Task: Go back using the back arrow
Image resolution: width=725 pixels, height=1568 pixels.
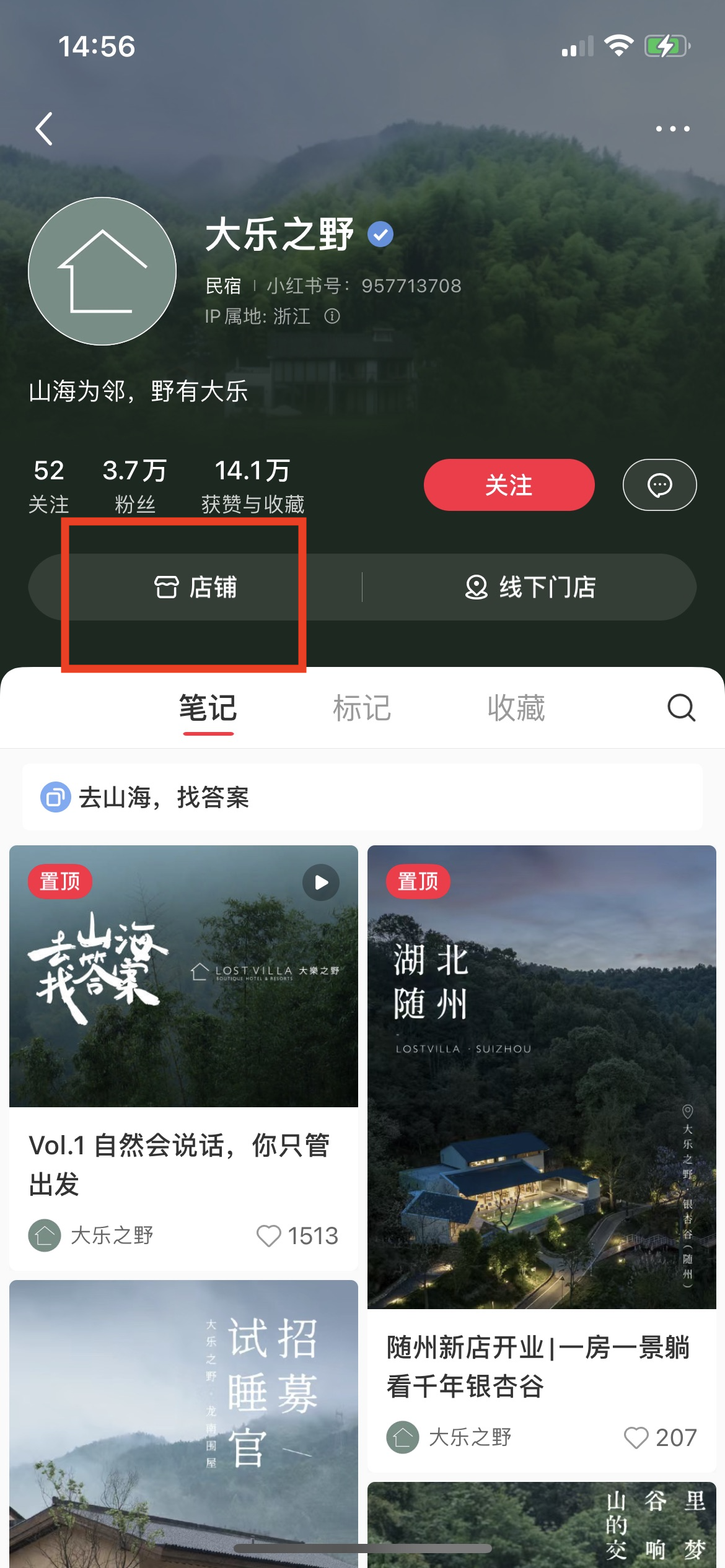Action: coord(44,129)
